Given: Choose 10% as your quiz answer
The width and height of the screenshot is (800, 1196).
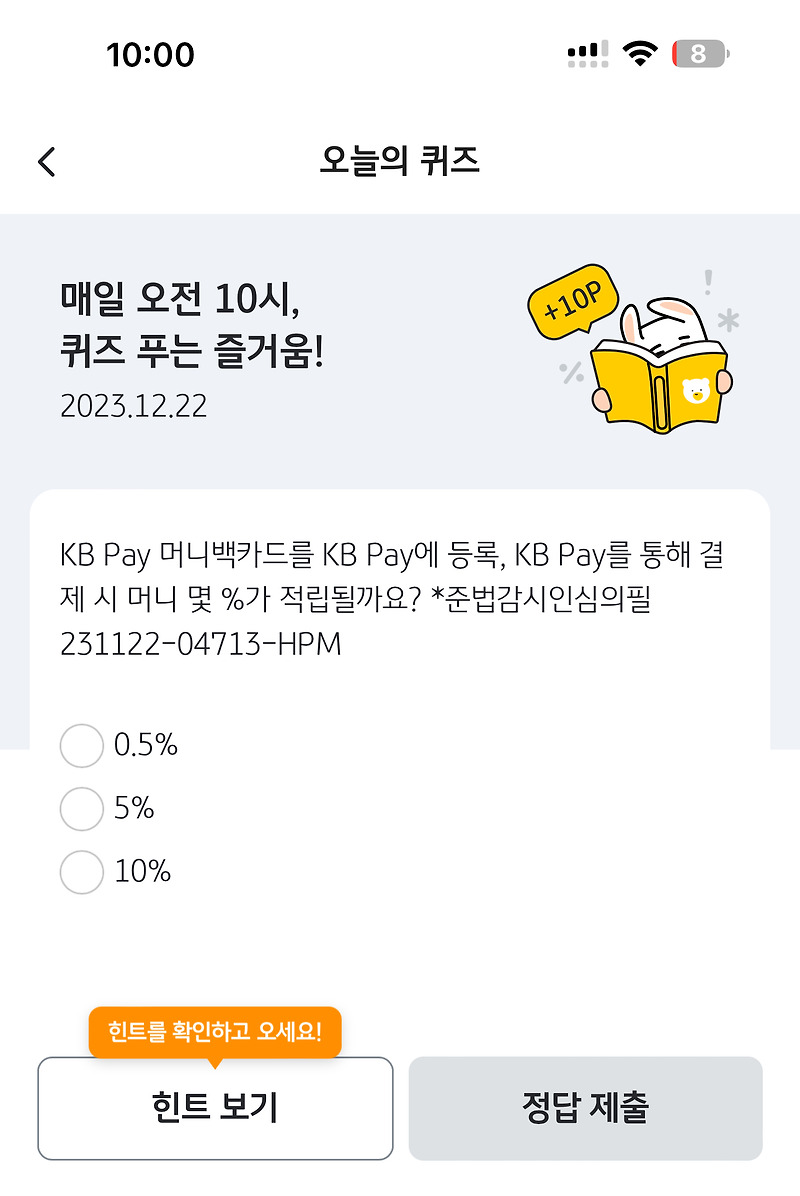Looking at the screenshot, I should click(82, 872).
